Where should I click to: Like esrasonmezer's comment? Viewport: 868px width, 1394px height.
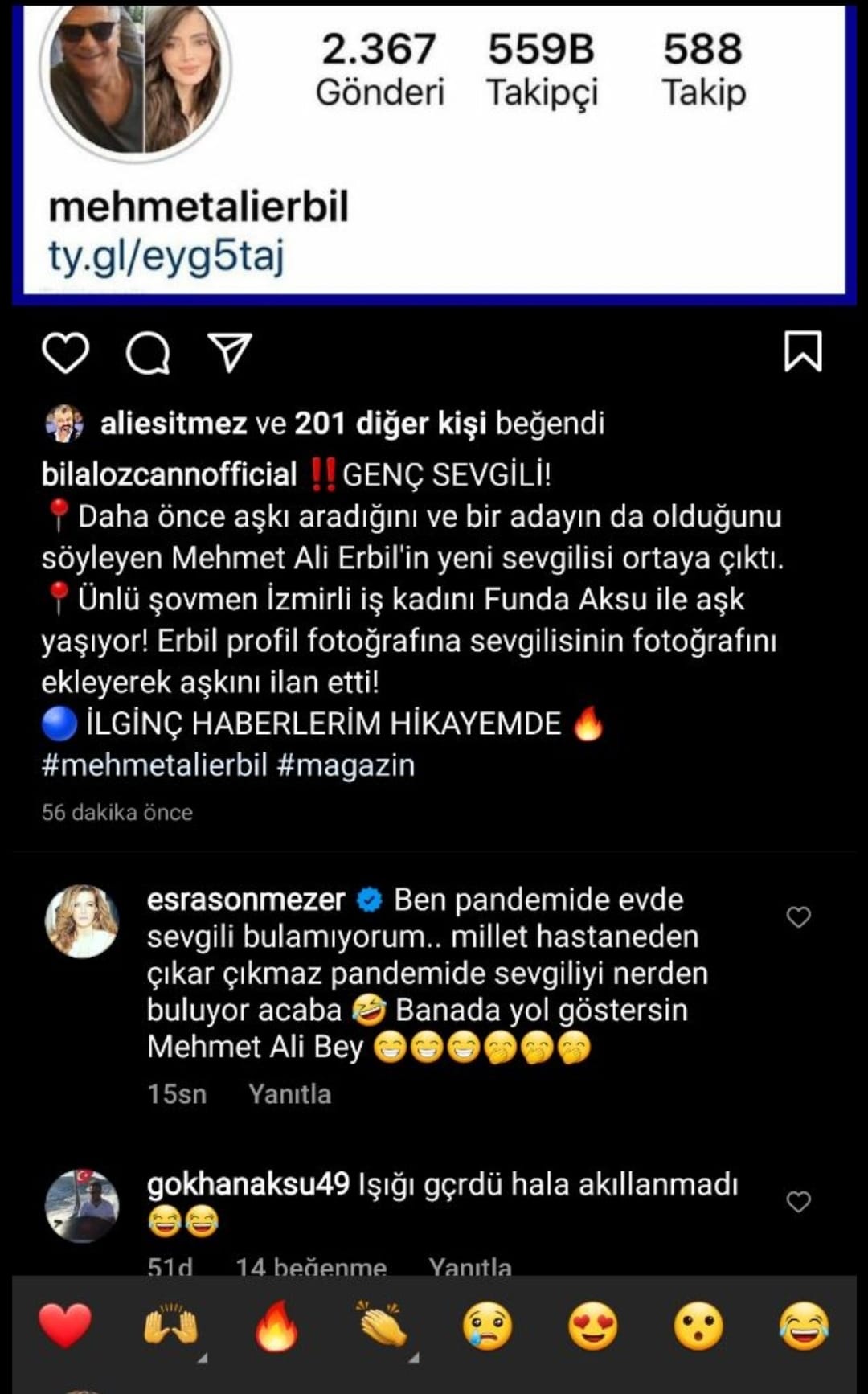[800, 915]
